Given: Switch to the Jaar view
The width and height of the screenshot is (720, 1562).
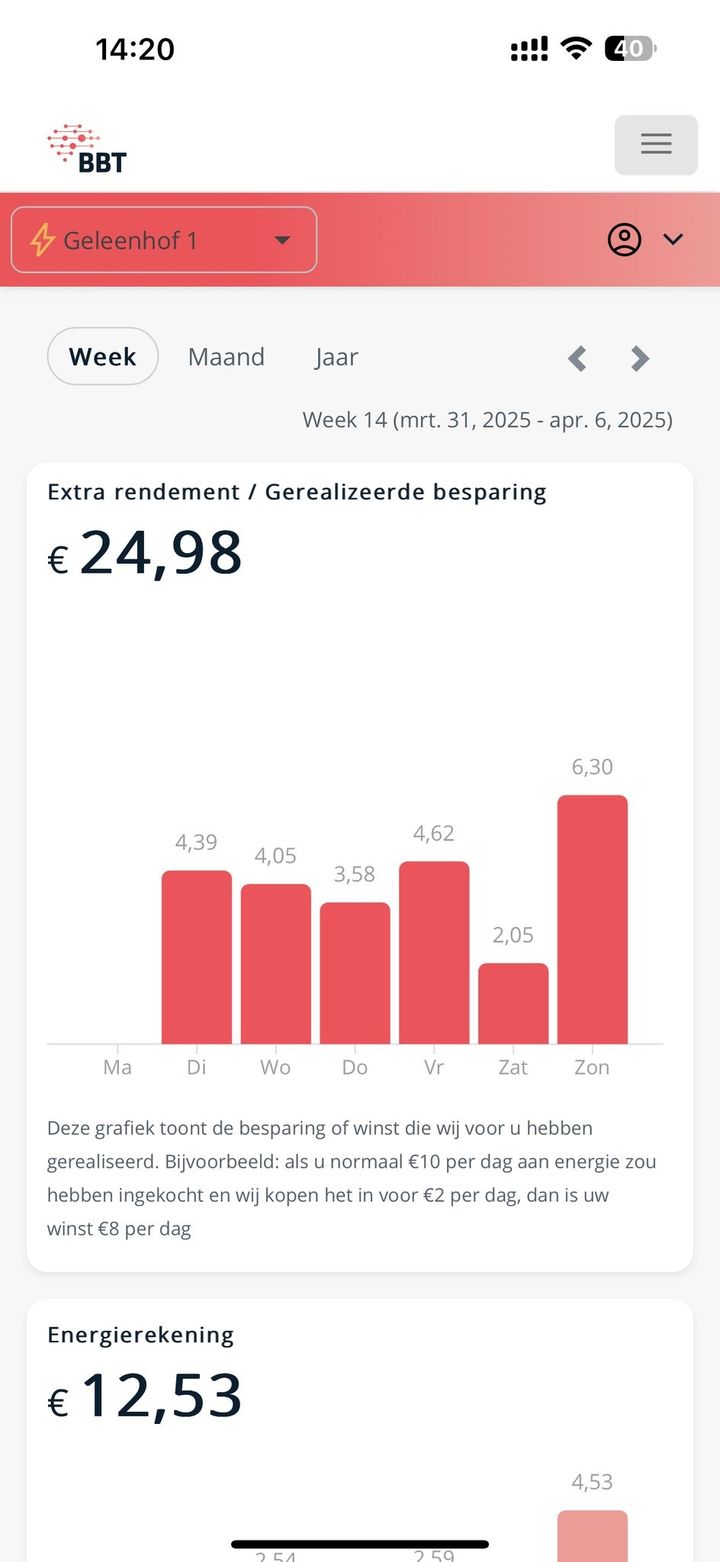Looking at the screenshot, I should 336,357.
